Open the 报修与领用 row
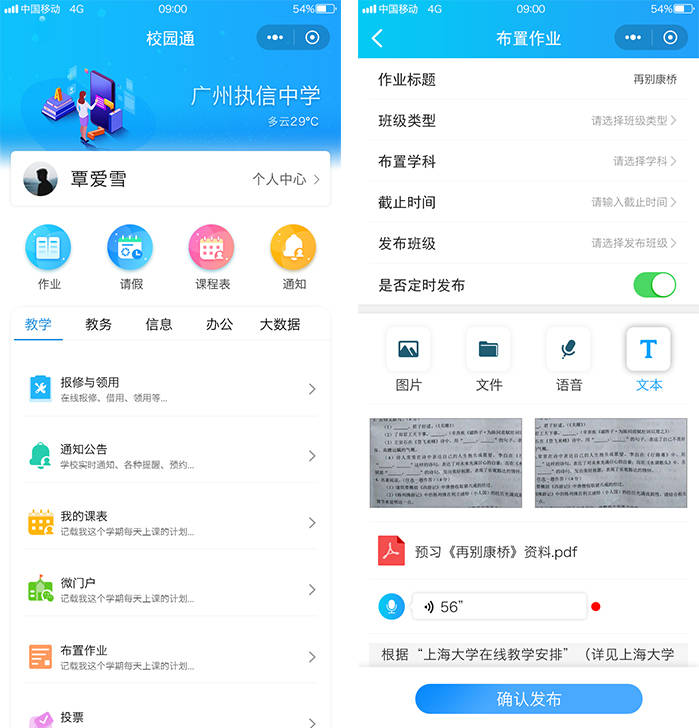 click(171, 389)
